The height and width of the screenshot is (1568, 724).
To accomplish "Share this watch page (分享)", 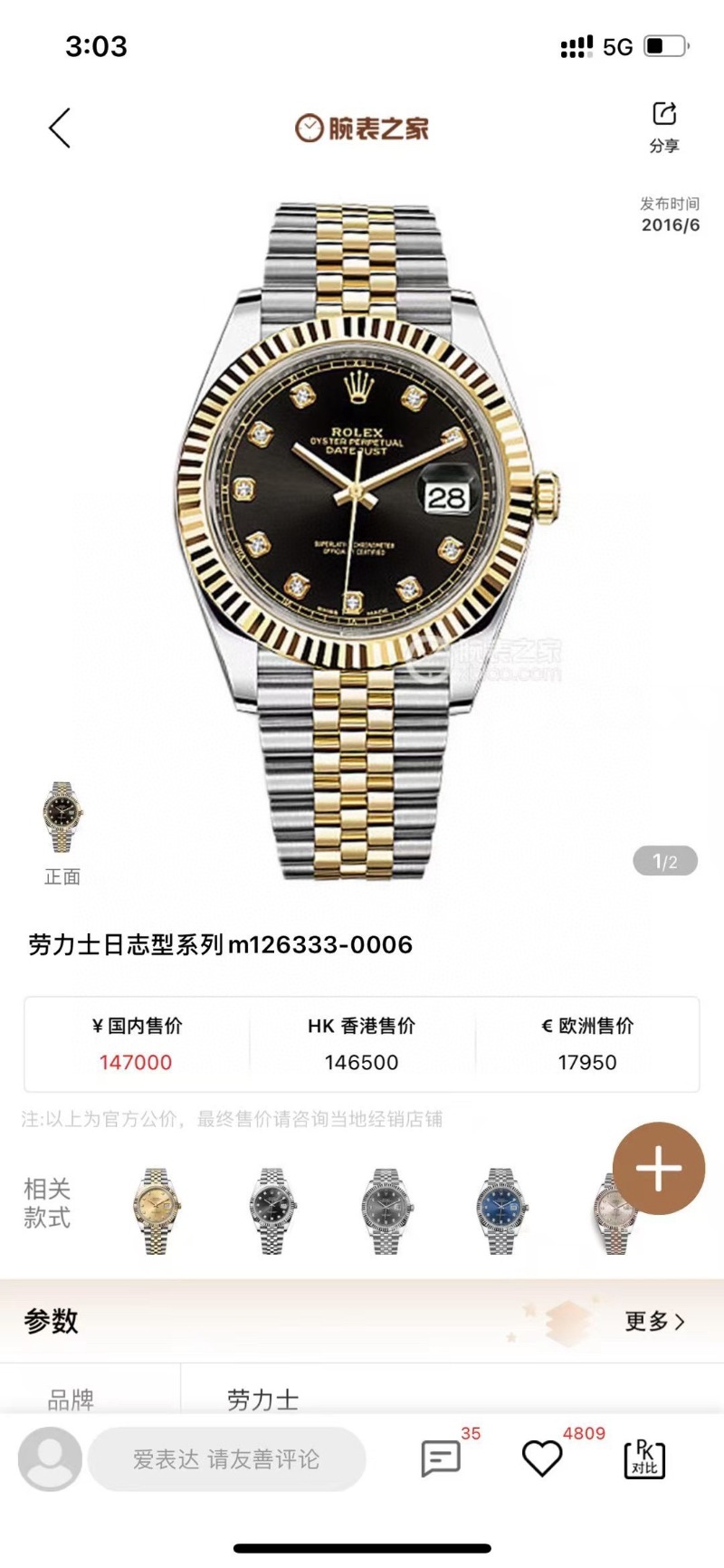I will pos(664,126).
